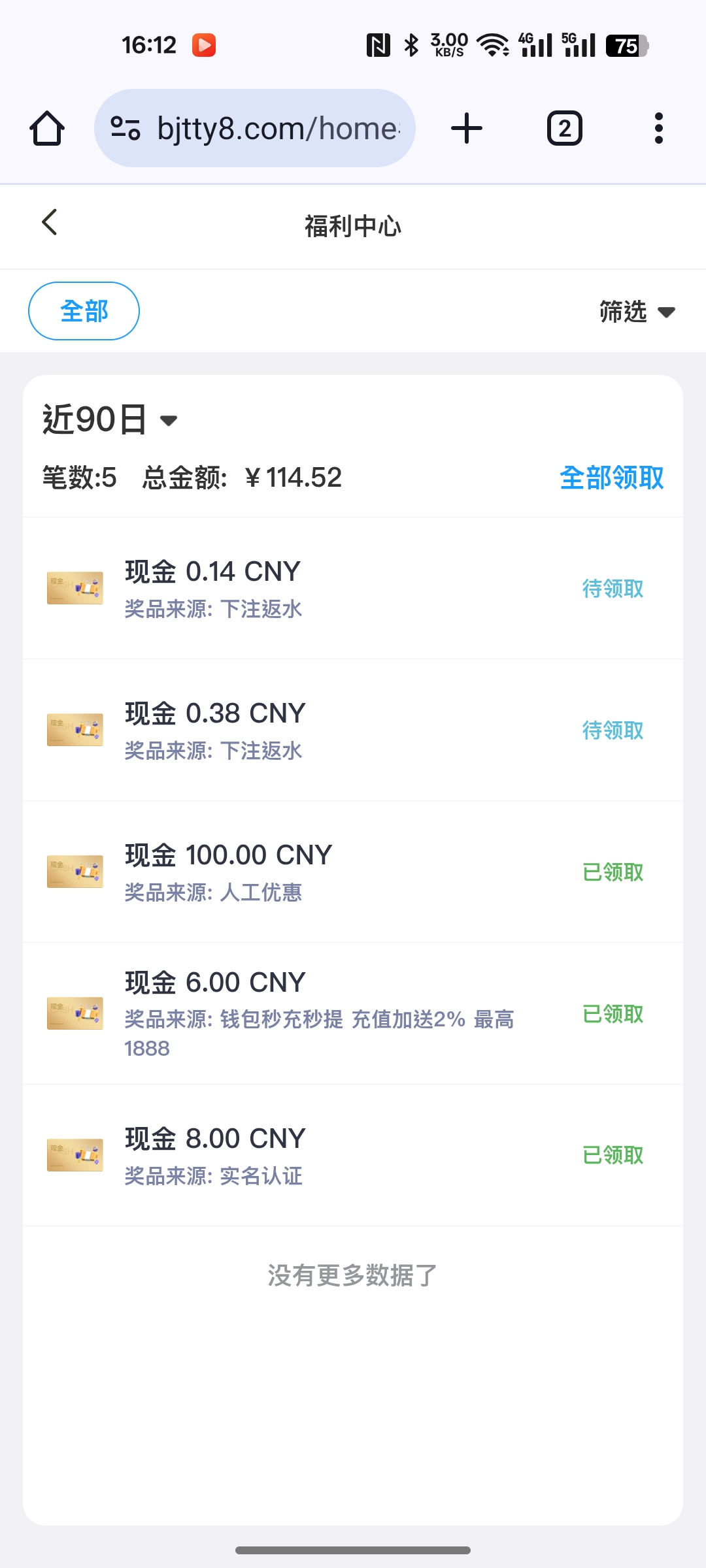Tap the bjtty8.com address bar
The height and width of the screenshot is (1568, 706).
pos(255,128)
